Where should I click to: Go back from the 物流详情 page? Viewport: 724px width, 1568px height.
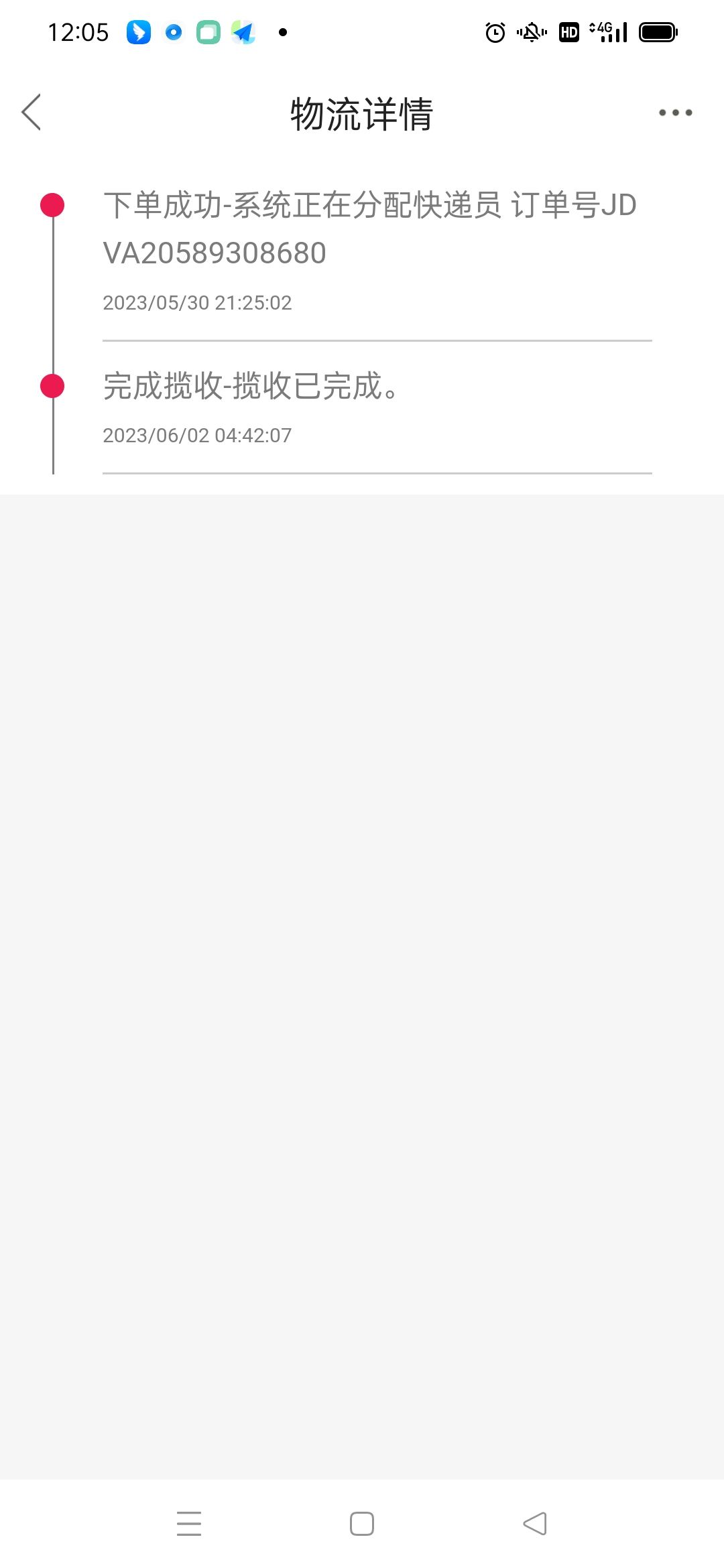[x=32, y=112]
